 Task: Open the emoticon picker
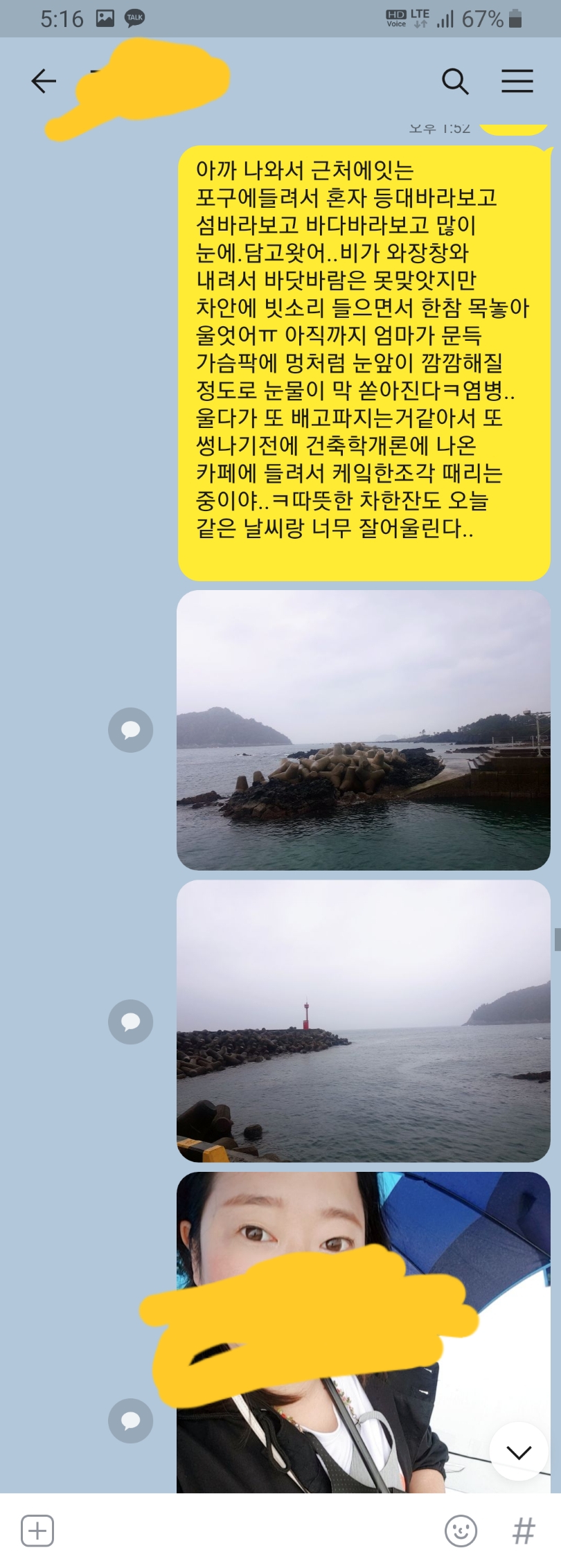click(461, 1530)
